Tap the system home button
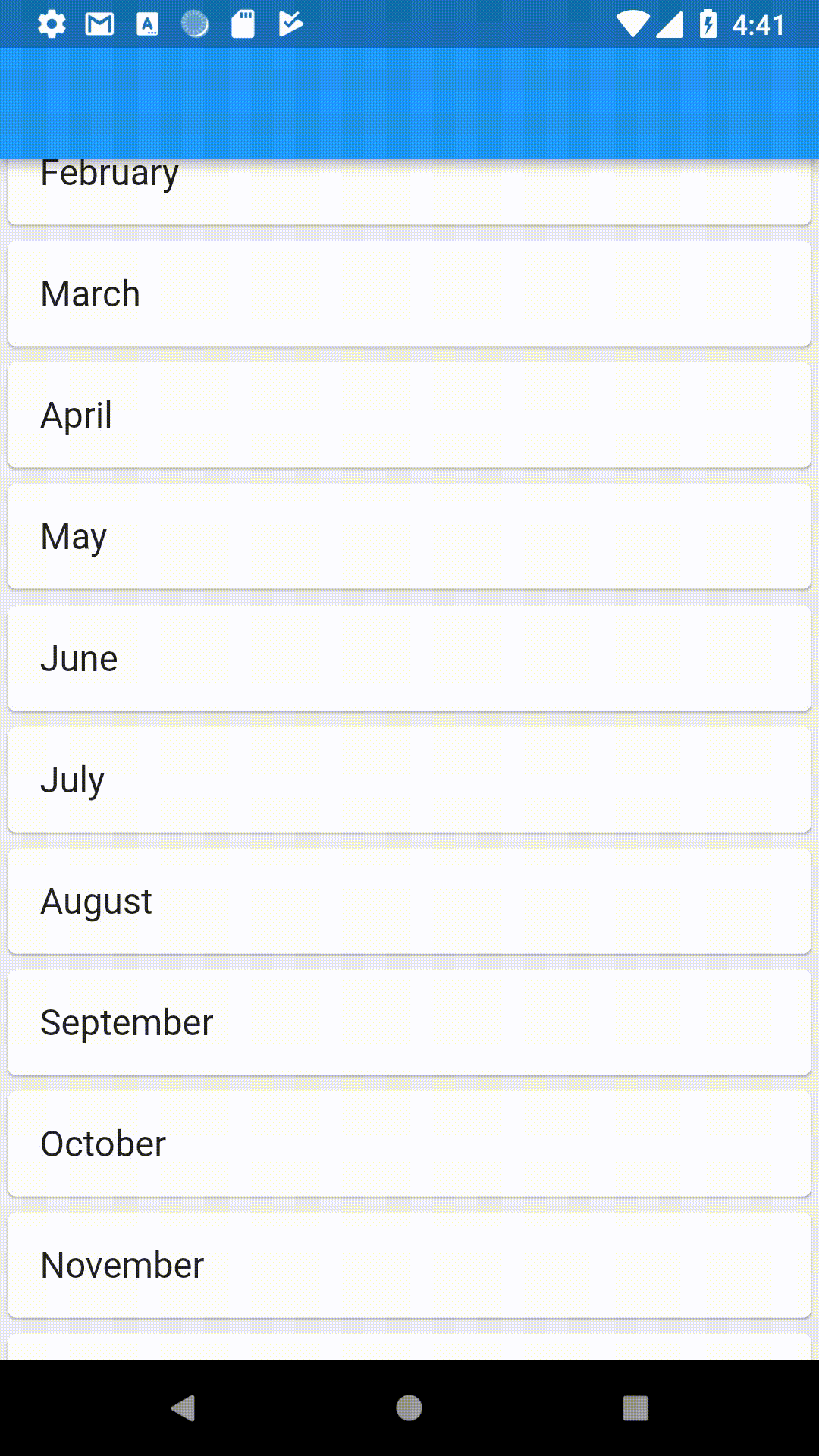Screen dimensions: 819x1456 click(409, 1408)
